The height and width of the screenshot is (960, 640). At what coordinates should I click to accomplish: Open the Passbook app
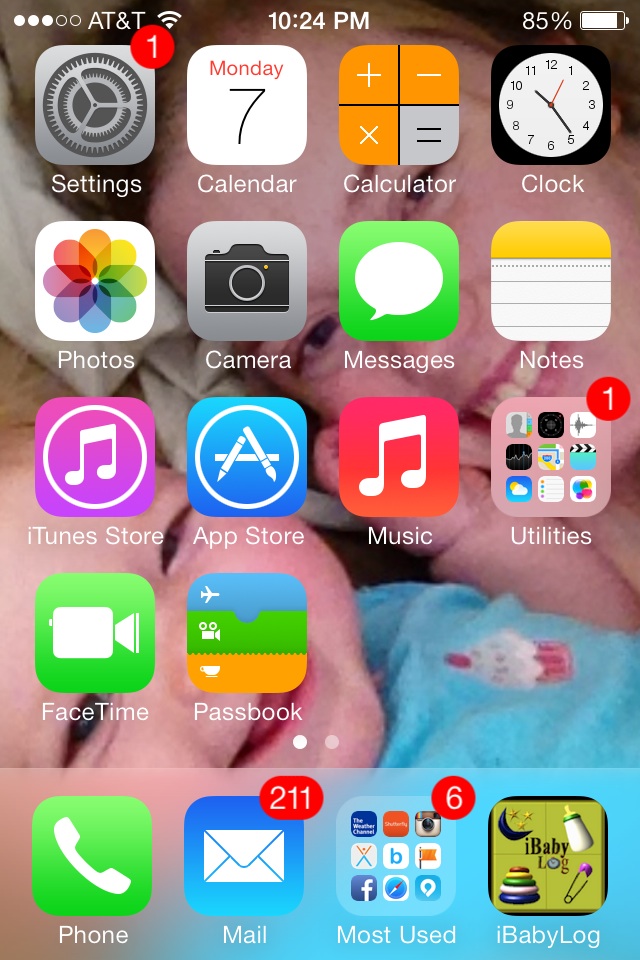[x=247, y=633]
